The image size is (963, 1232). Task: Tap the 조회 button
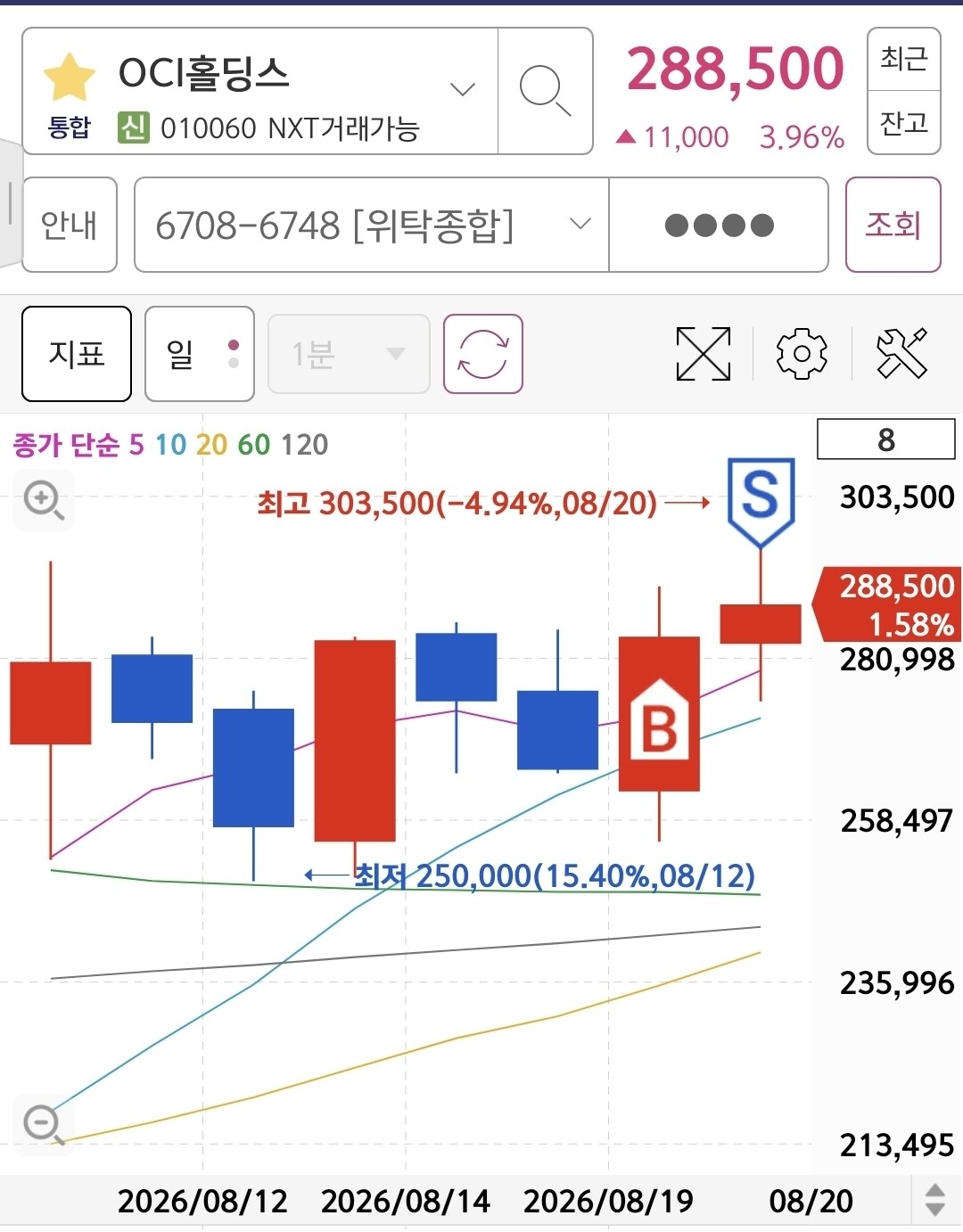coord(893,225)
